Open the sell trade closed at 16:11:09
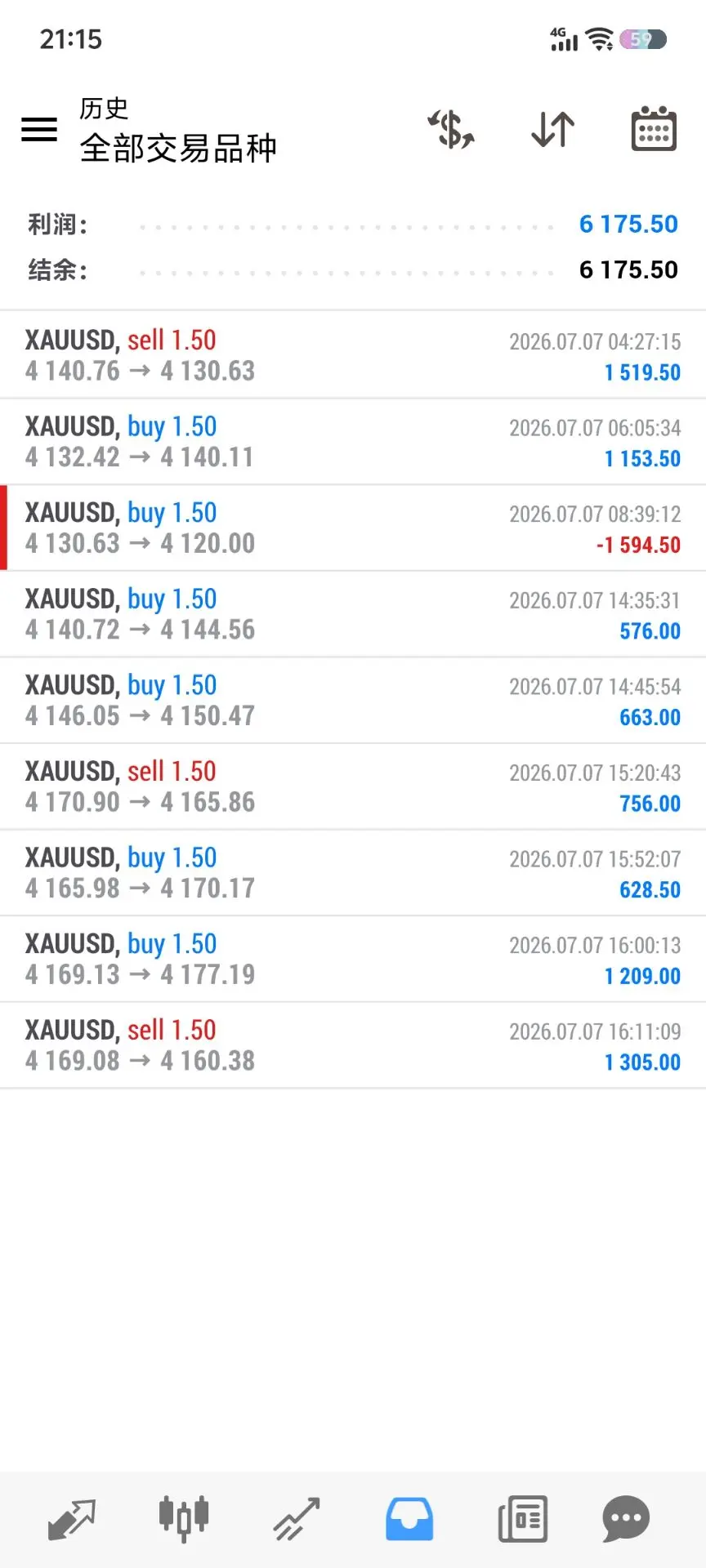Image resolution: width=706 pixels, height=1568 pixels. point(353,1045)
